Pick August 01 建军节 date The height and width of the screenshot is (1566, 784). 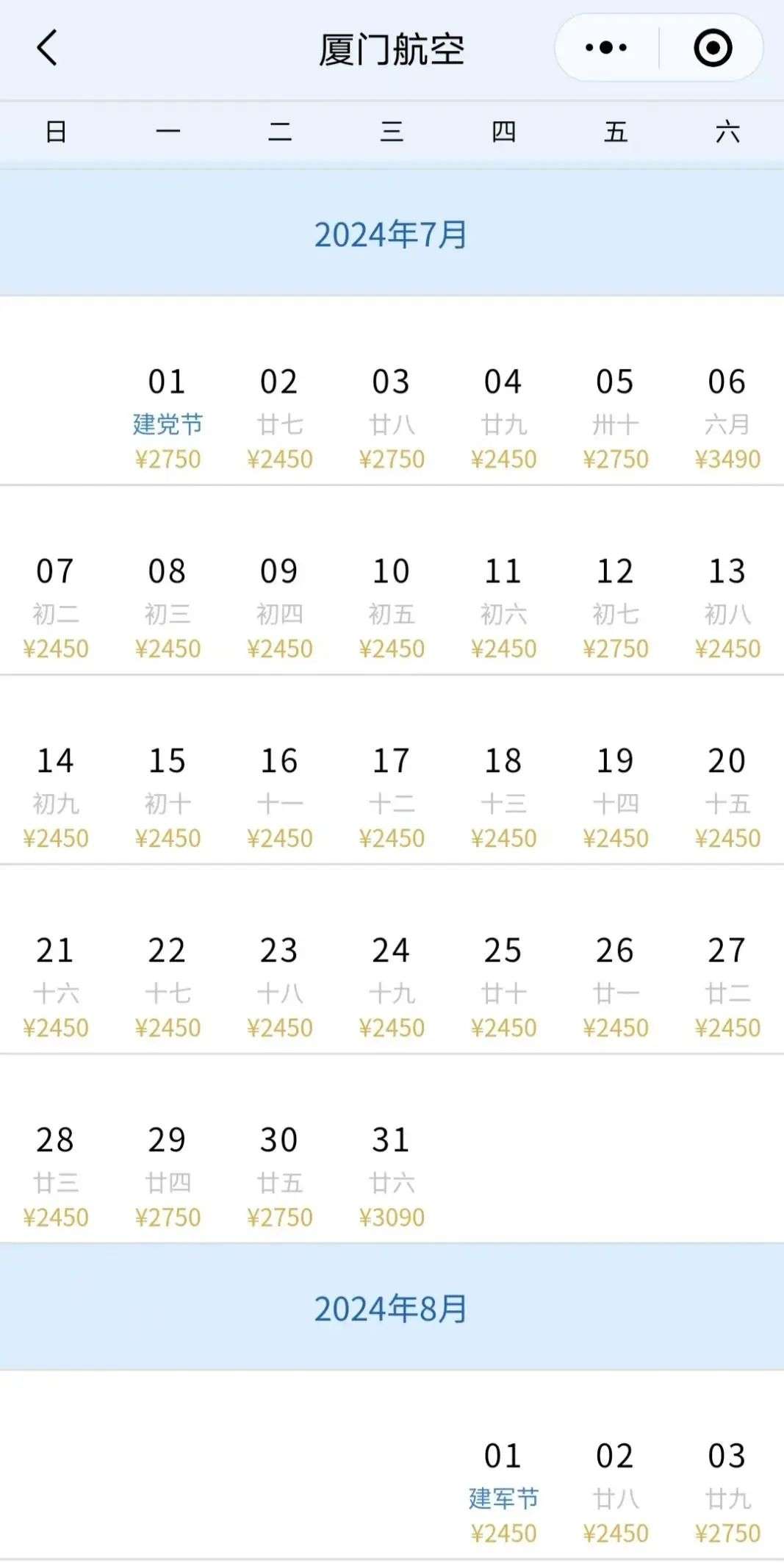[x=503, y=1492]
